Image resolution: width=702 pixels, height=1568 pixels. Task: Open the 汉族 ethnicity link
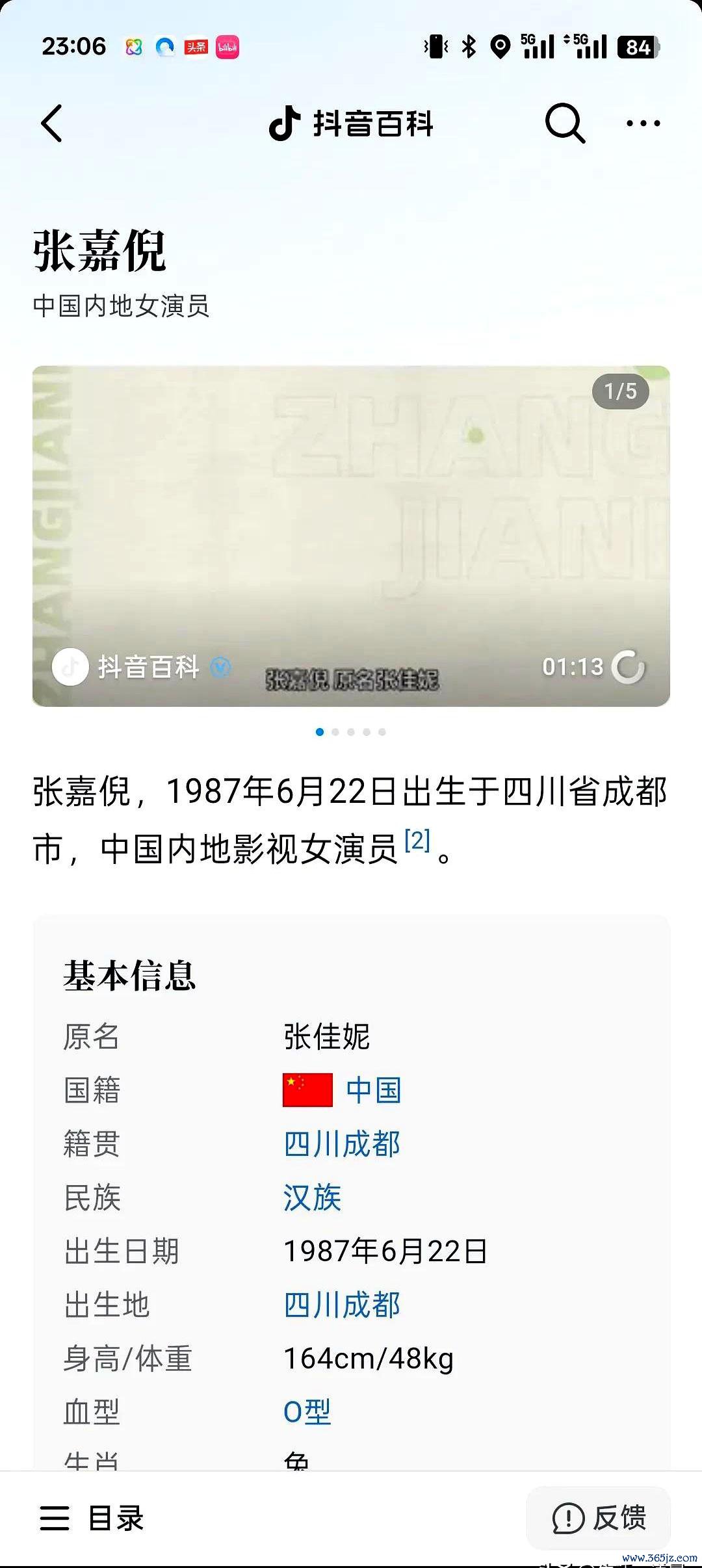(313, 1197)
